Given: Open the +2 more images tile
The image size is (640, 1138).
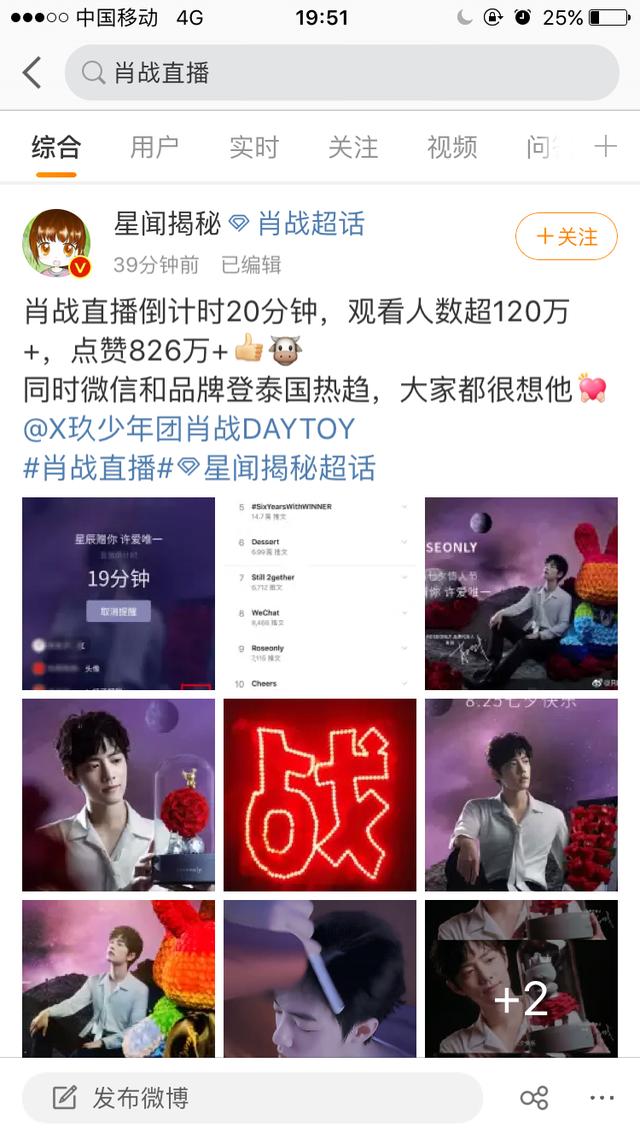Looking at the screenshot, I should click(x=520, y=978).
